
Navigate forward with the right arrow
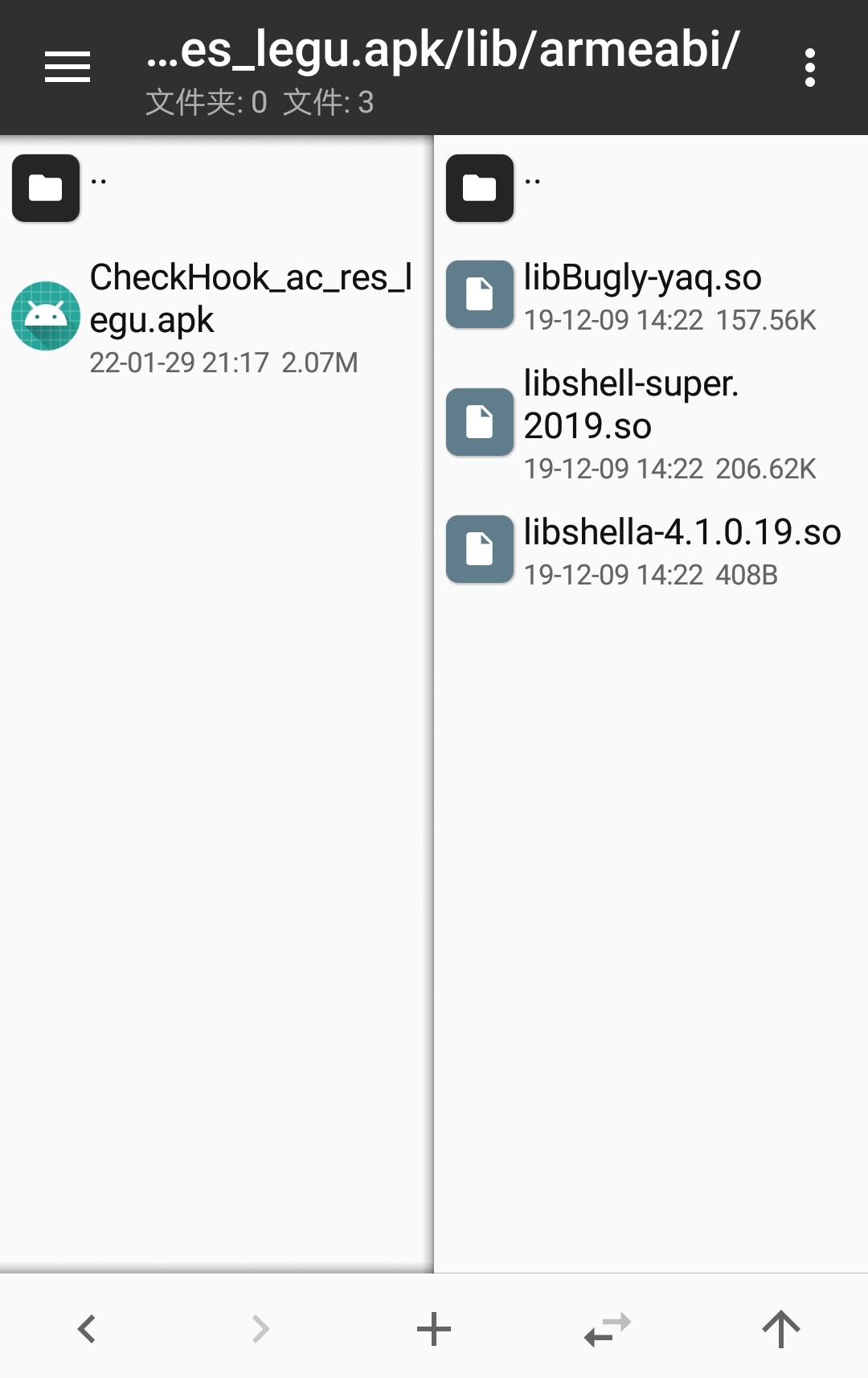[x=260, y=1329]
